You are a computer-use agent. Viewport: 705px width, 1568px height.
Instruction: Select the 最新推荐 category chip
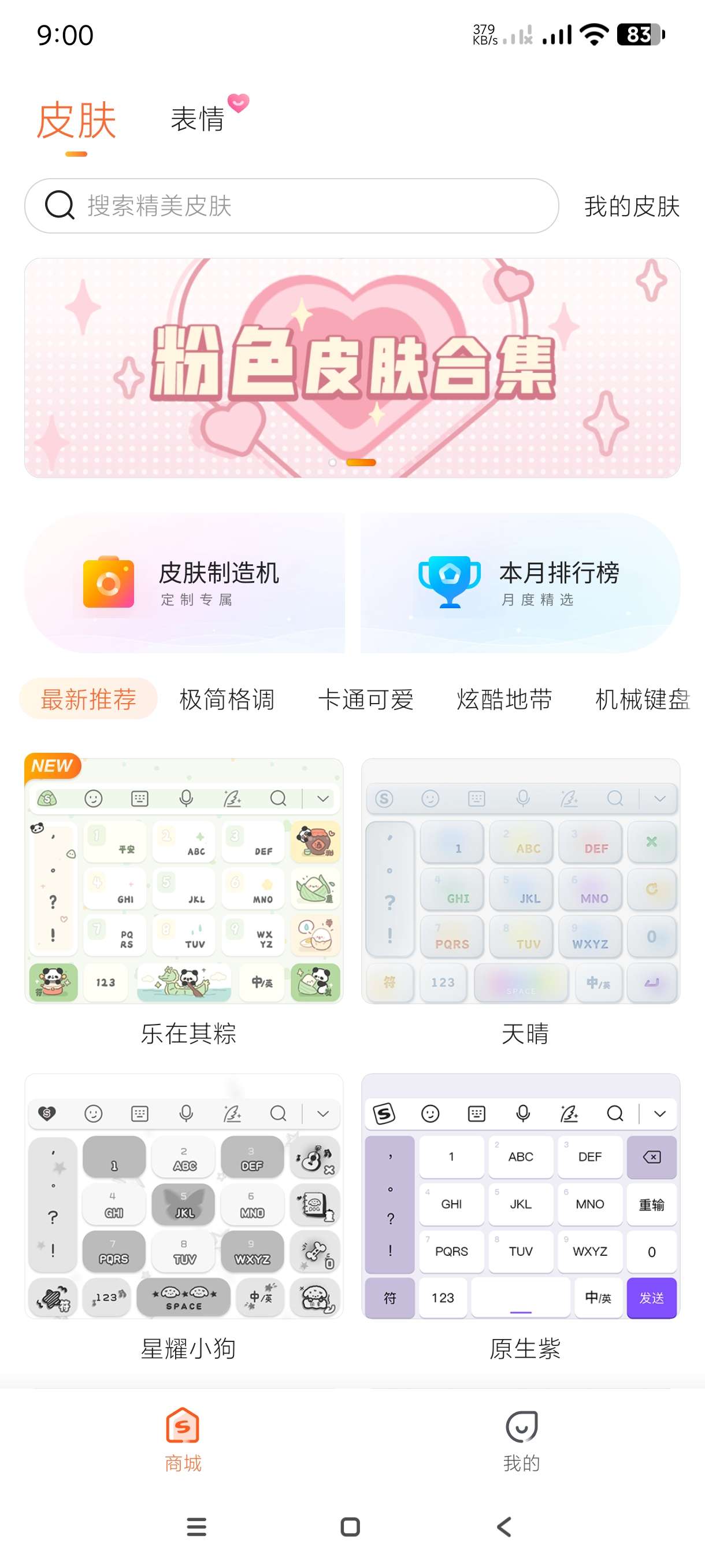pos(88,699)
